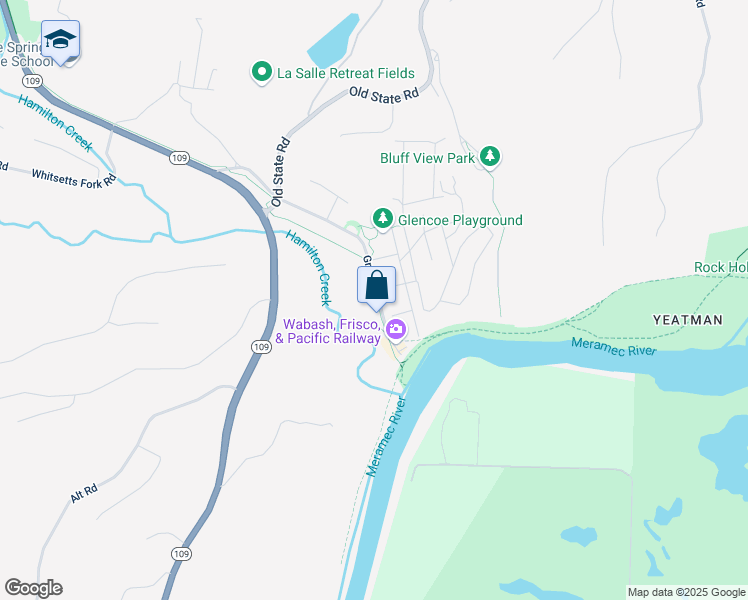Open Glencoe Playground marker
Image resolution: width=748 pixels, height=600 pixels.
[x=382, y=218]
